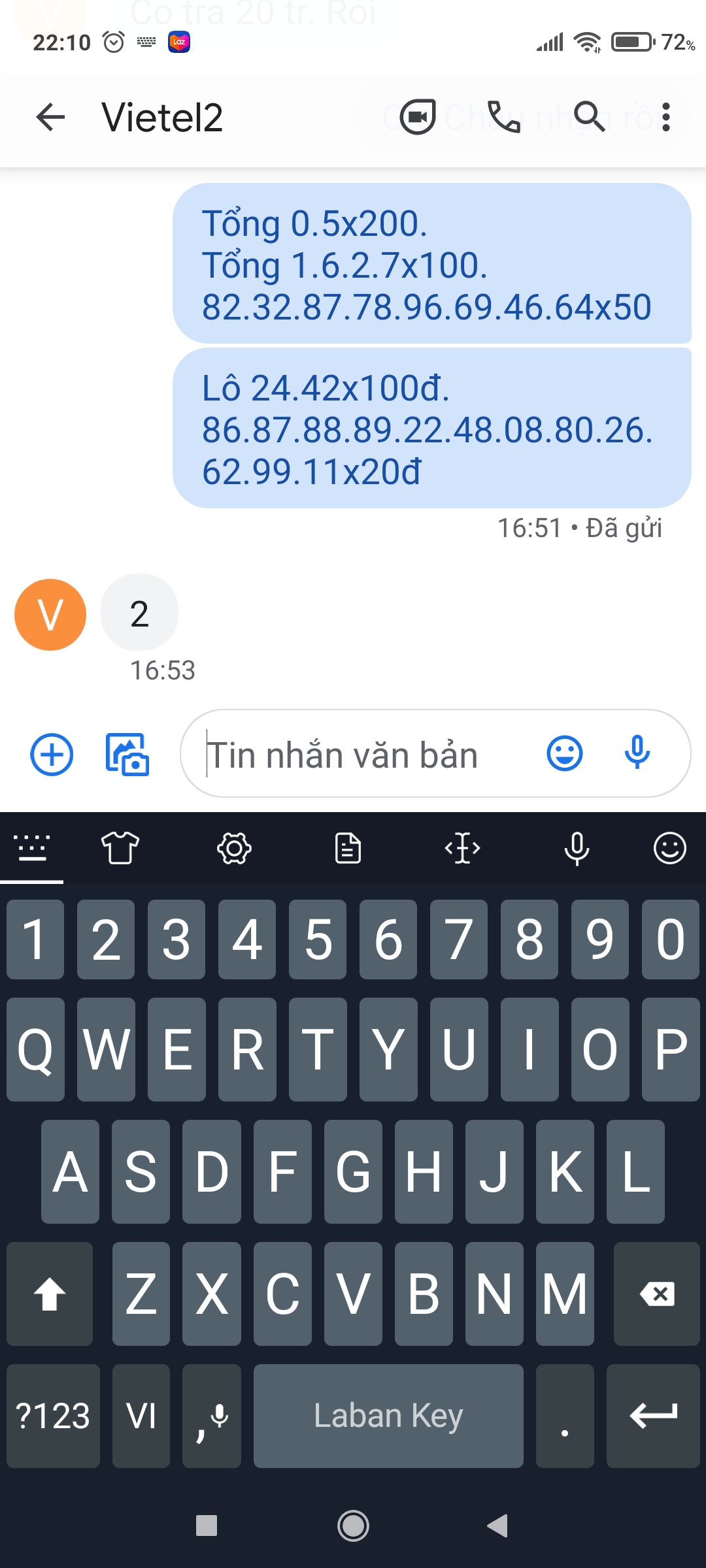Start a video call with Vietel2
This screenshot has height=1568, width=706.
coord(418,117)
